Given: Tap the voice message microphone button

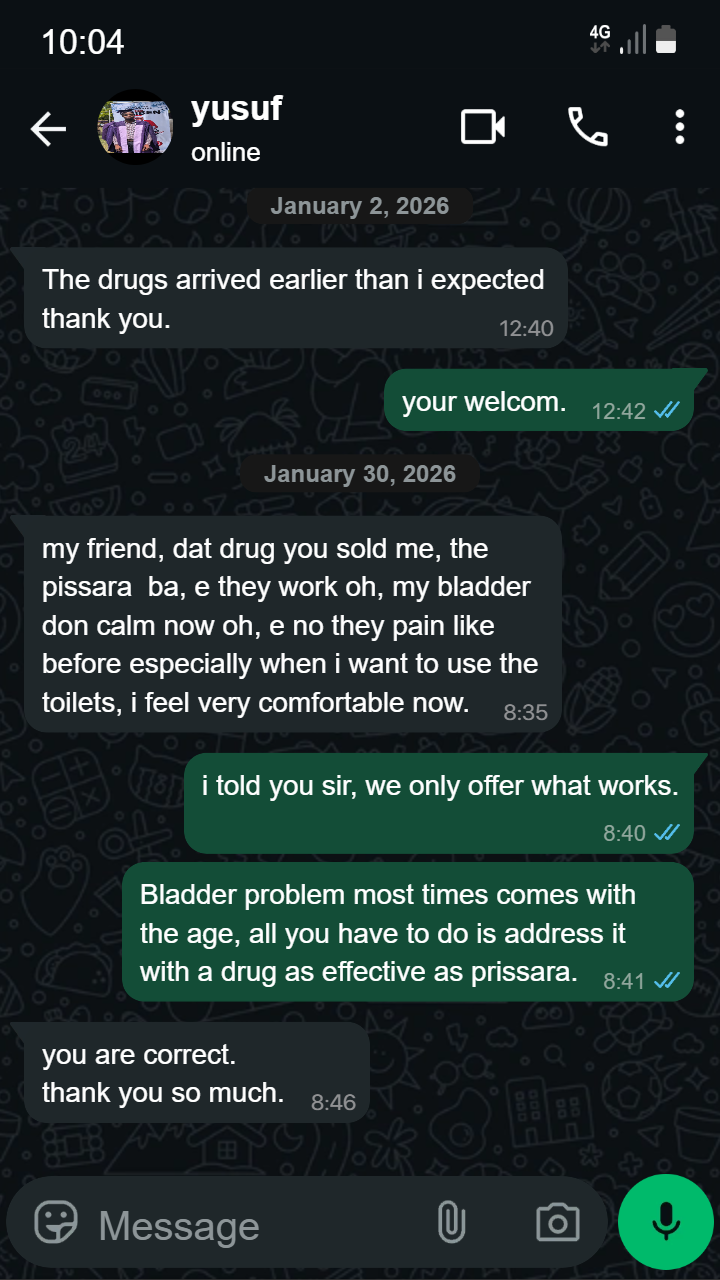Looking at the screenshot, I should [665, 1221].
